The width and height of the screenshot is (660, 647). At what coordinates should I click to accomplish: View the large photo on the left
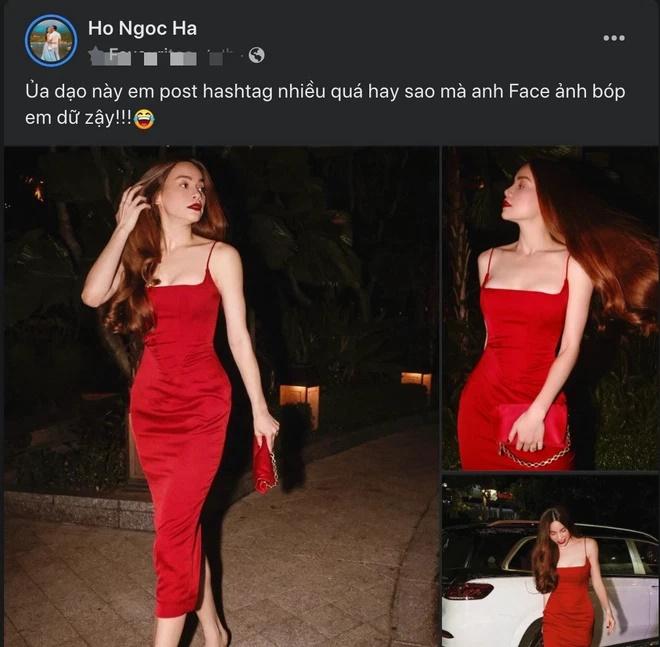click(221, 397)
